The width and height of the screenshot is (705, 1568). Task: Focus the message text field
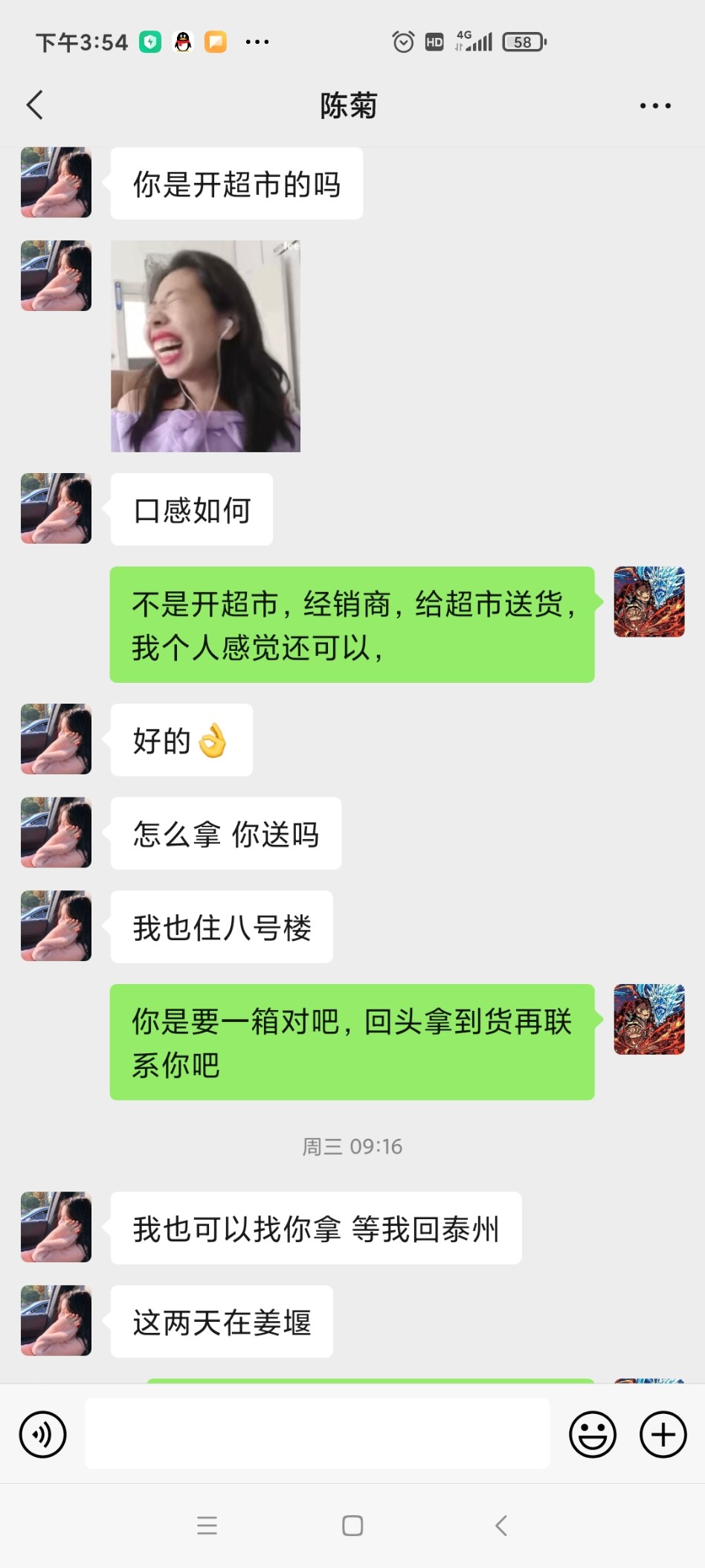(x=317, y=1433)
